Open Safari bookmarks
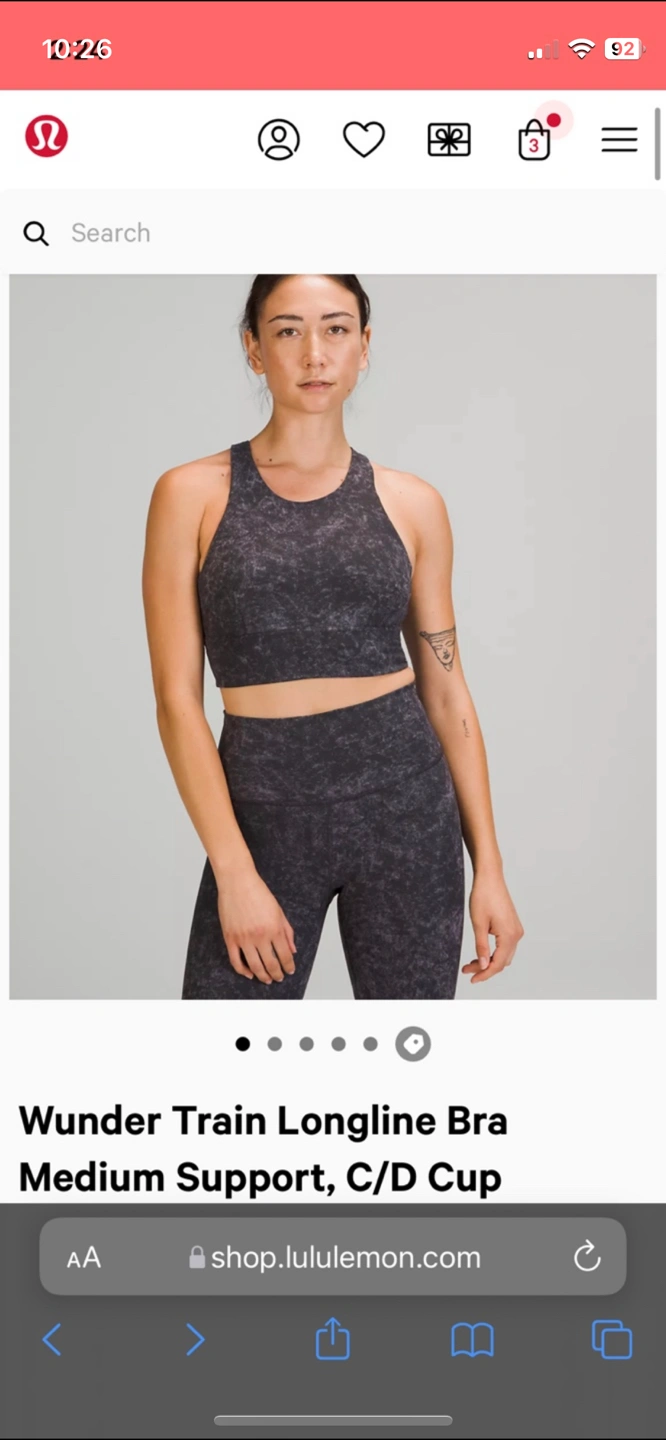The width and height of the screenshot is (666, 1440). (472, 1340)
